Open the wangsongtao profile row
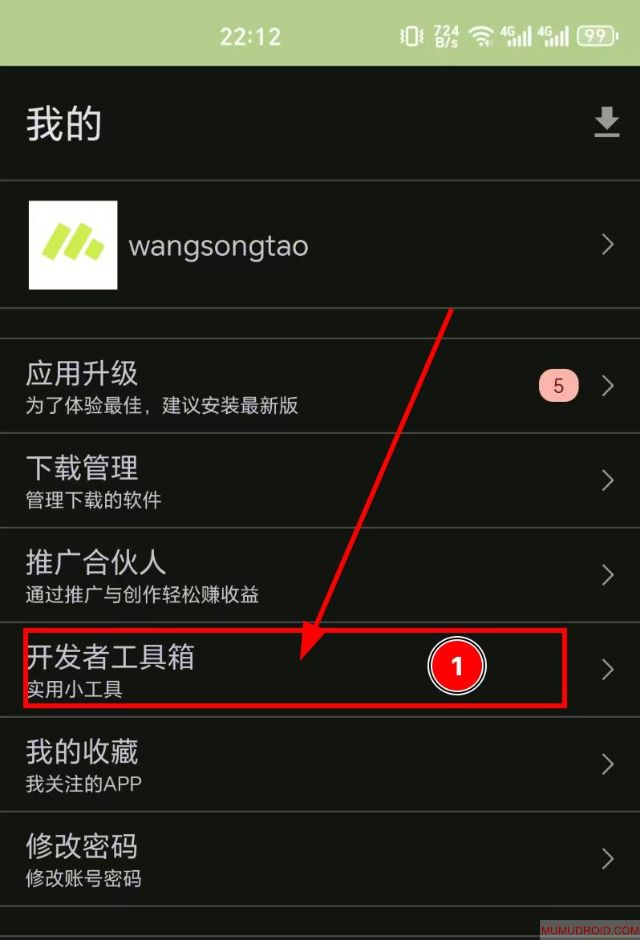 pos(320,245)
